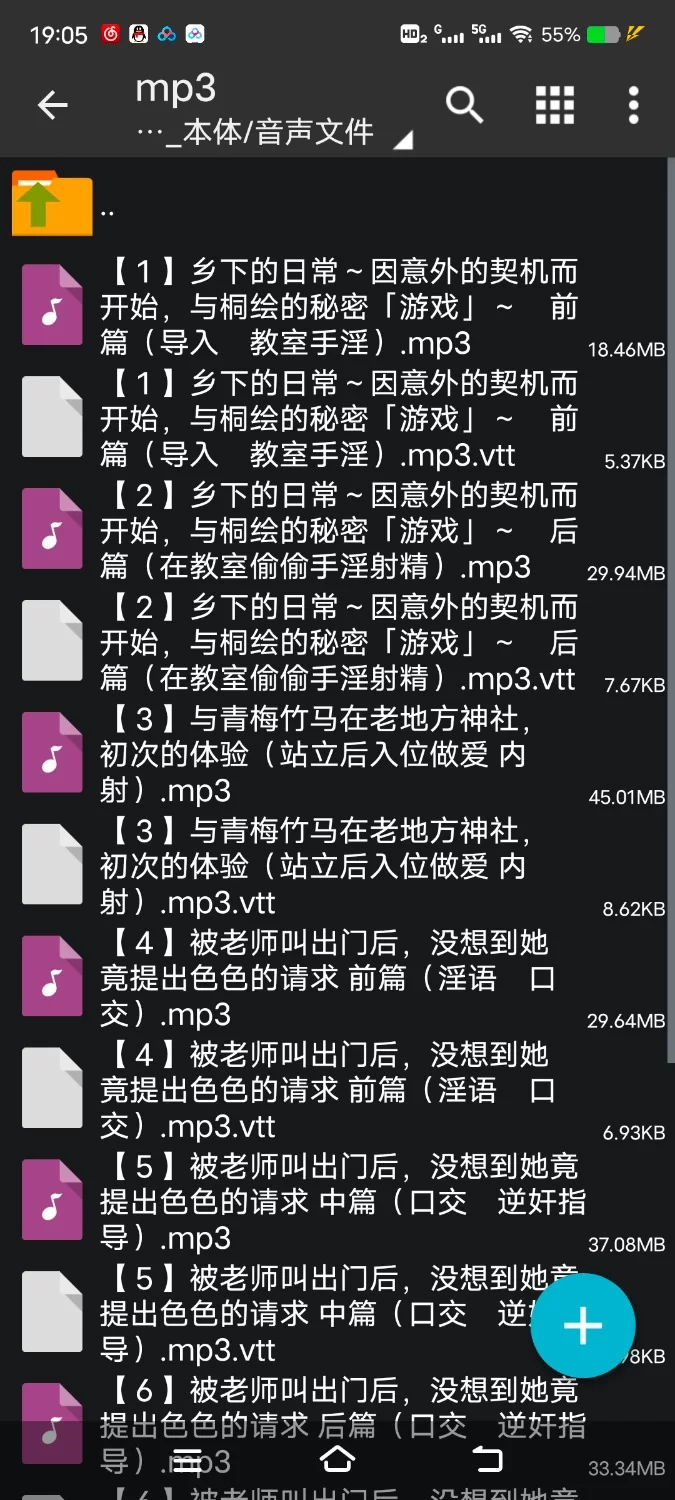Open the 【1】 .mp3.vtt file sized 5.37KB
The height and width of the screenshot is (1500, 675).
[338, 420]
